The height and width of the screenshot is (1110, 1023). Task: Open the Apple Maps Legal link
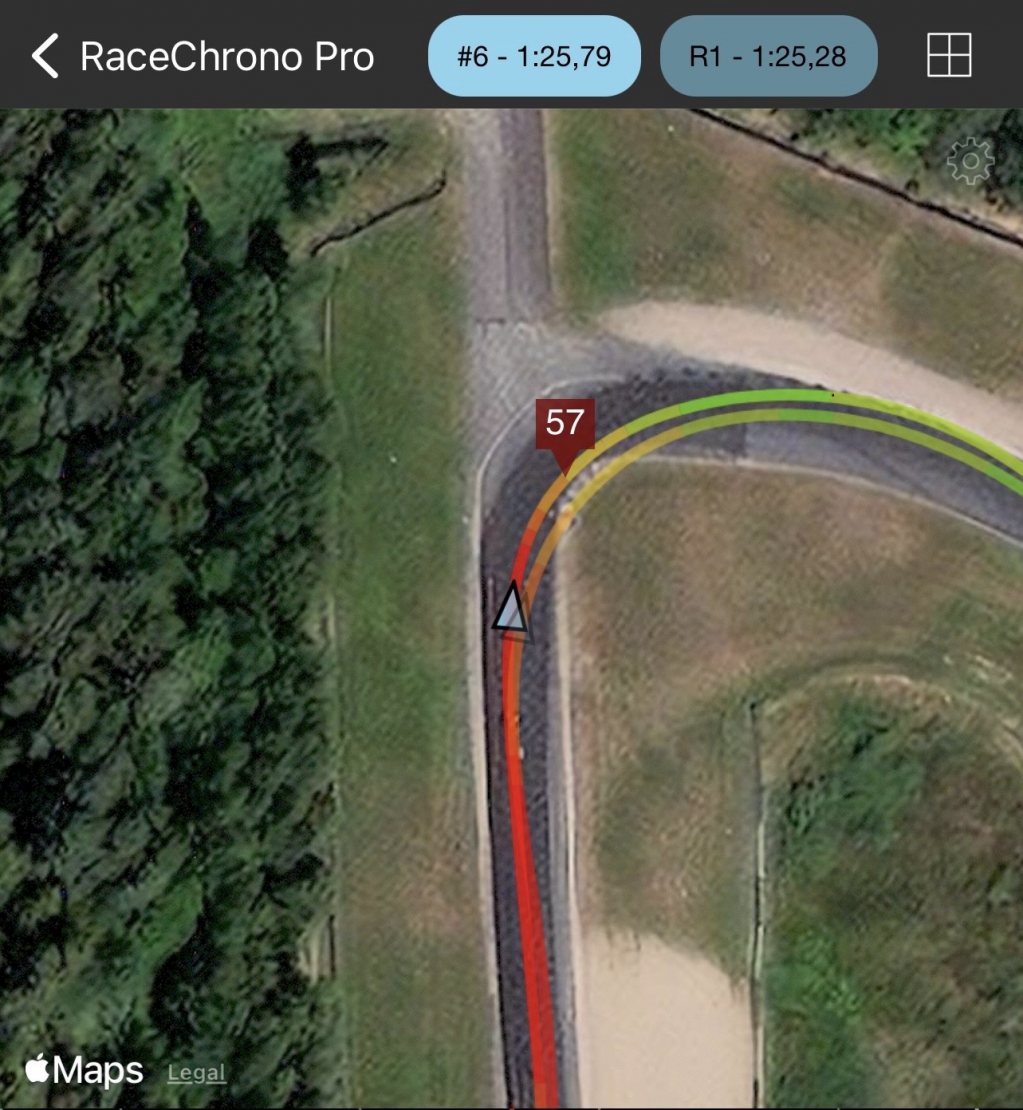point(196,1073)
